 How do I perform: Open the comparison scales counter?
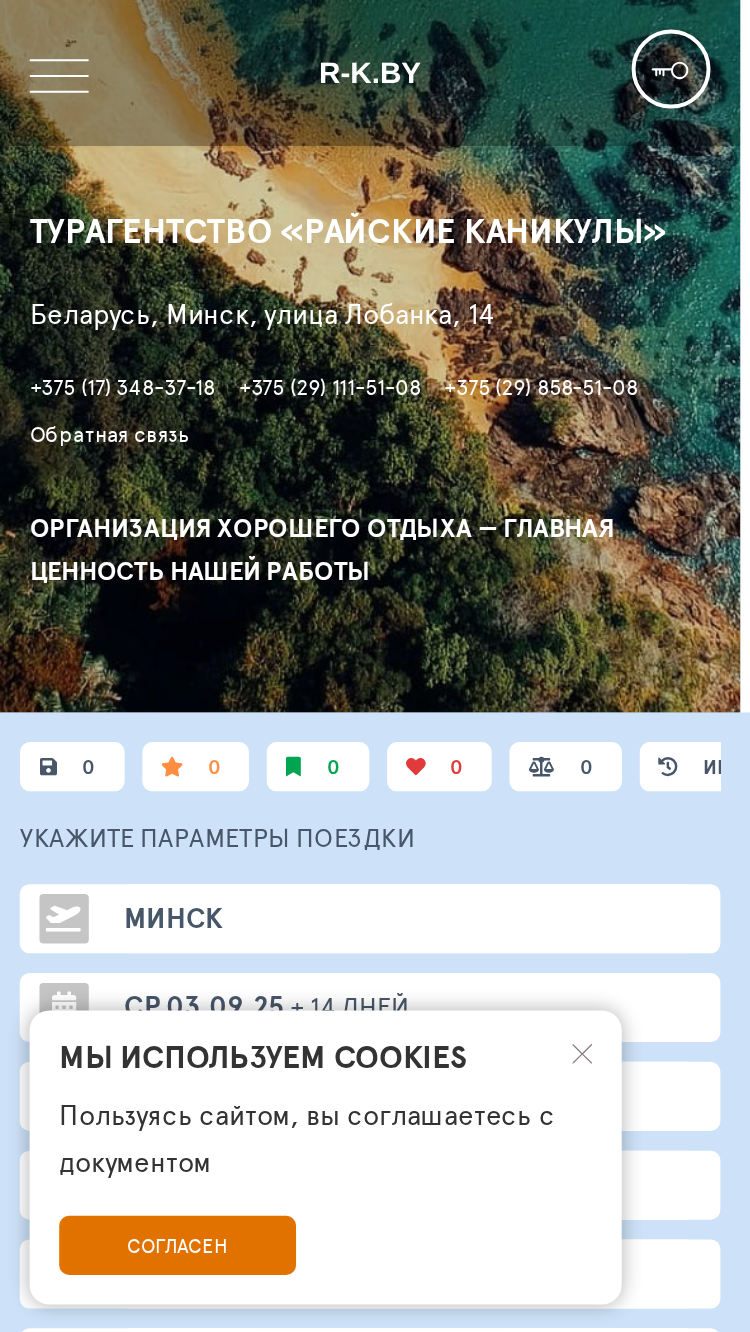[565, 767]
